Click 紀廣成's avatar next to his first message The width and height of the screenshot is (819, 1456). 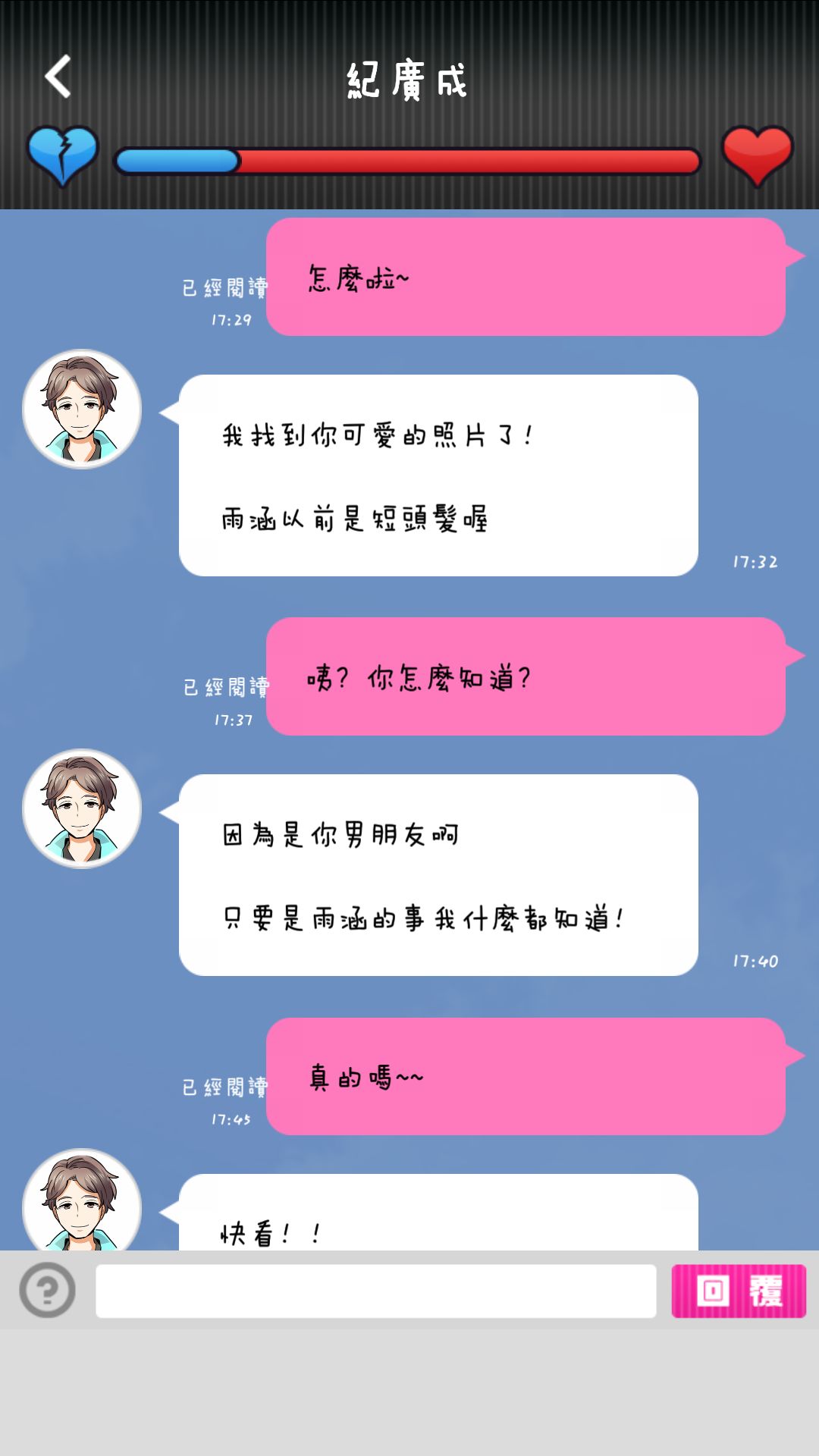tap(81, 409)
